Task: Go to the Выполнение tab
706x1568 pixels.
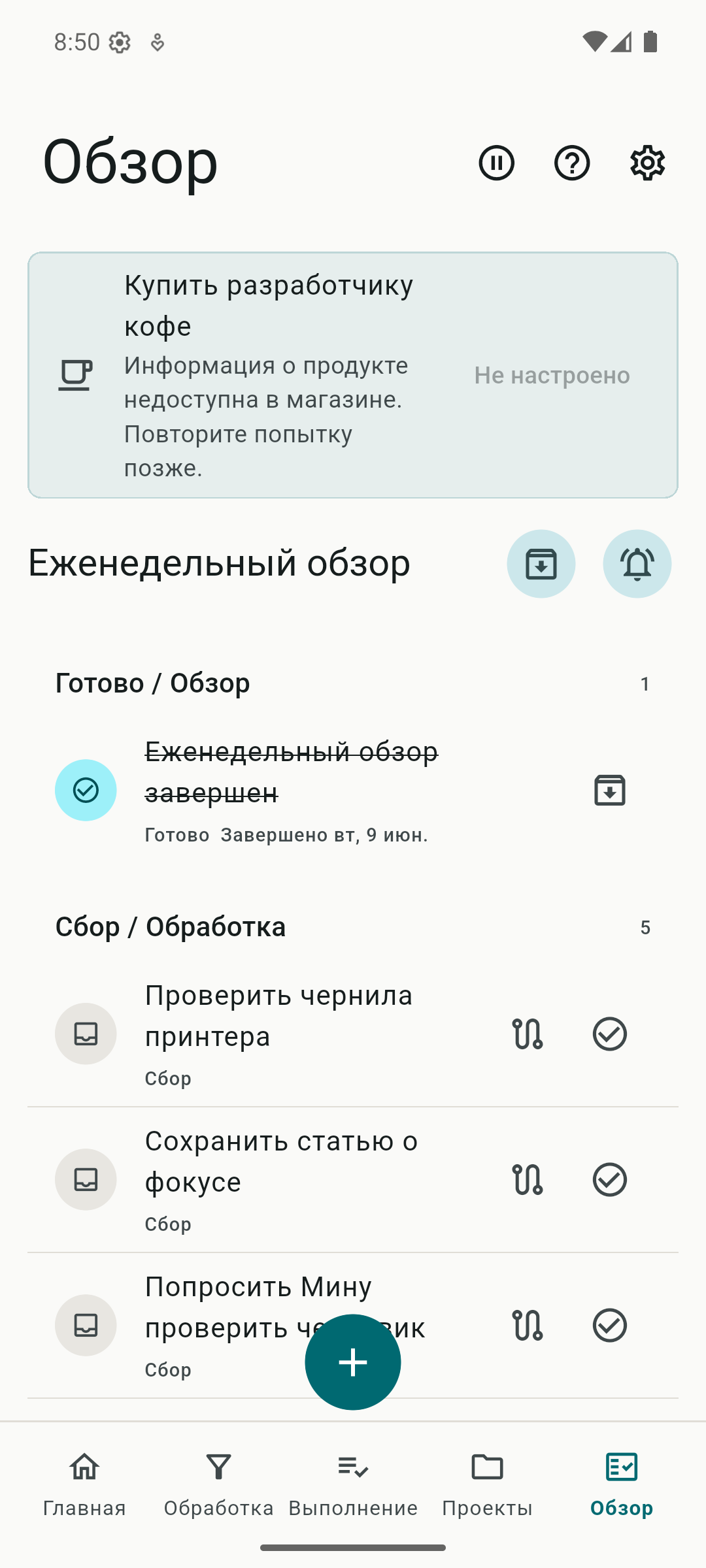Action: 353,1484
